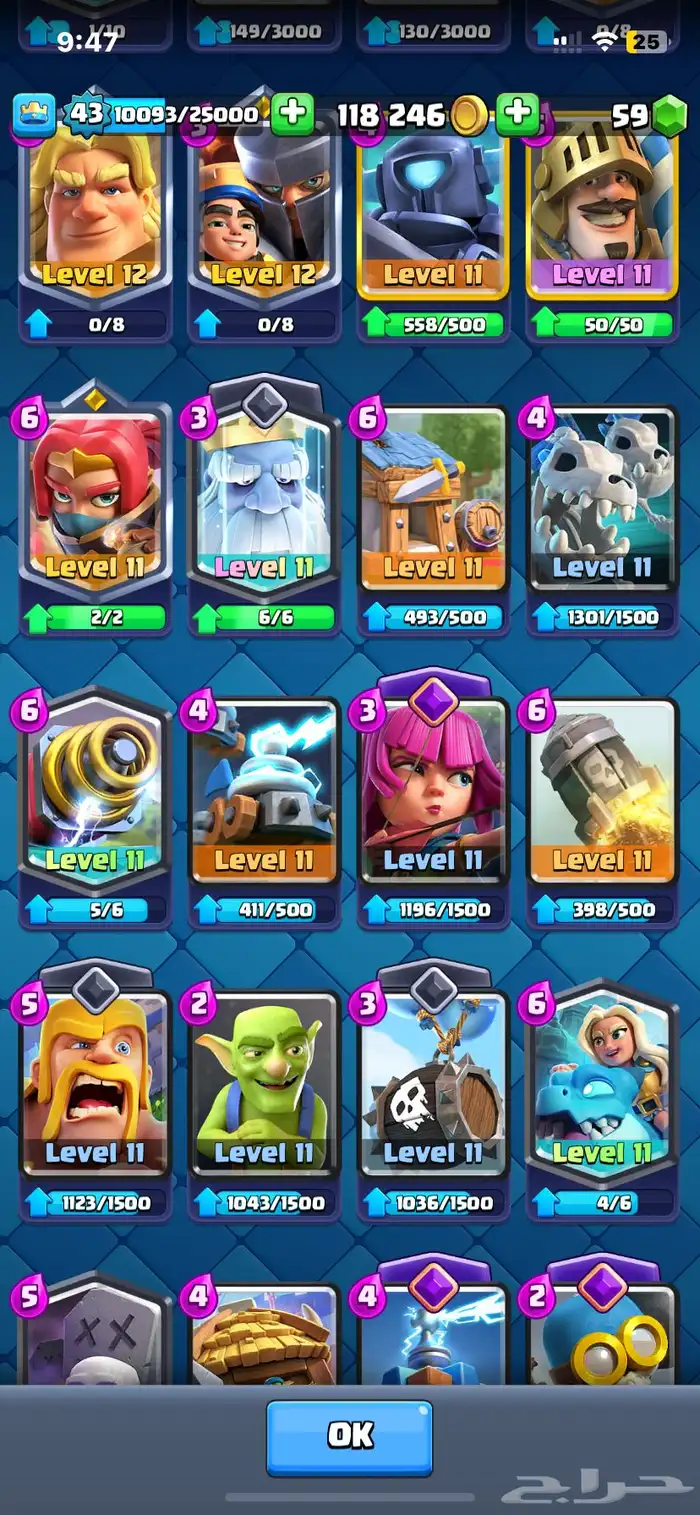Open the dragon rider card showing 4/6
The image size is (700, 1515).
602,1100
